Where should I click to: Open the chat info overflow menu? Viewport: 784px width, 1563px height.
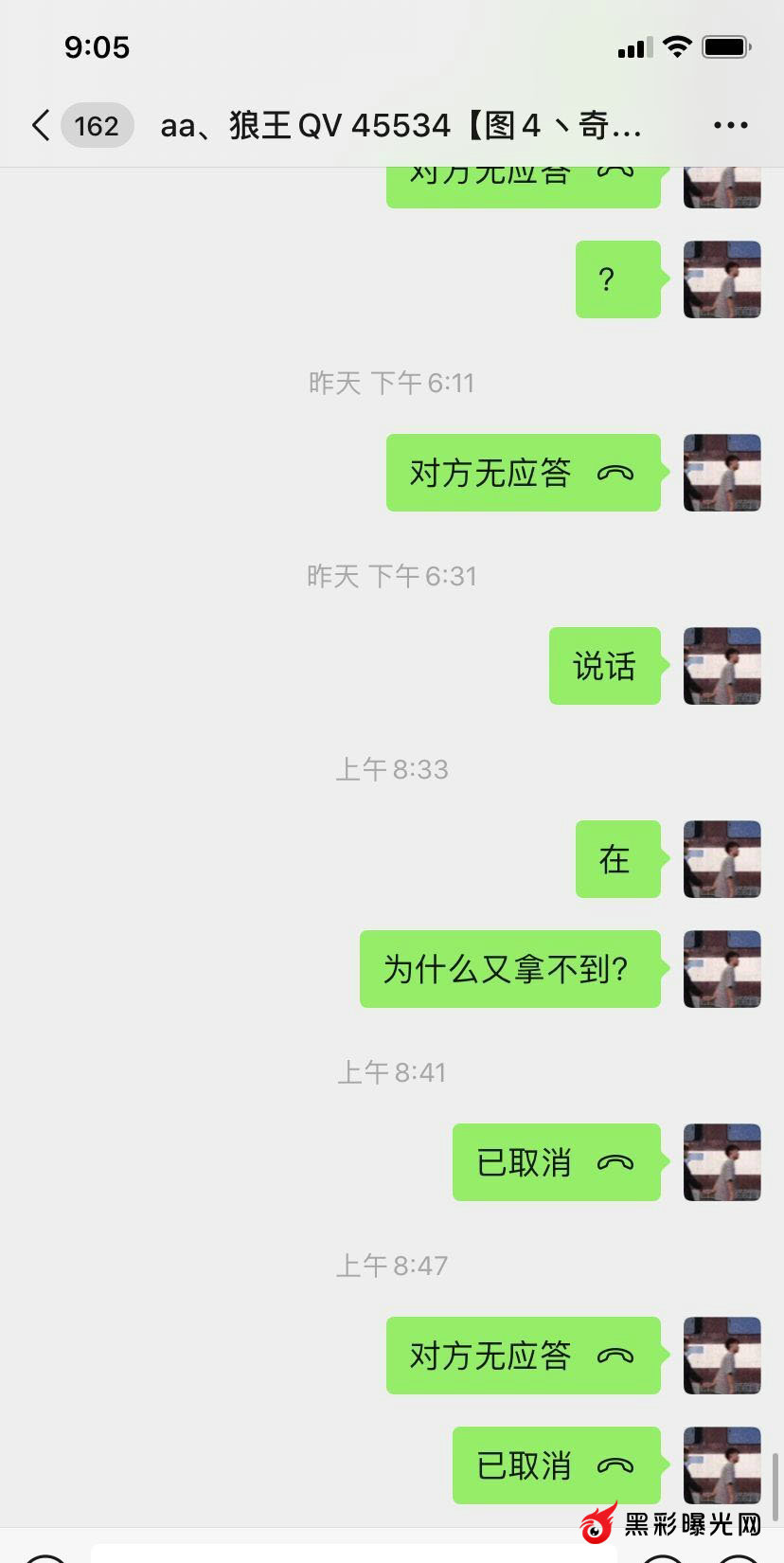point(730,125)
